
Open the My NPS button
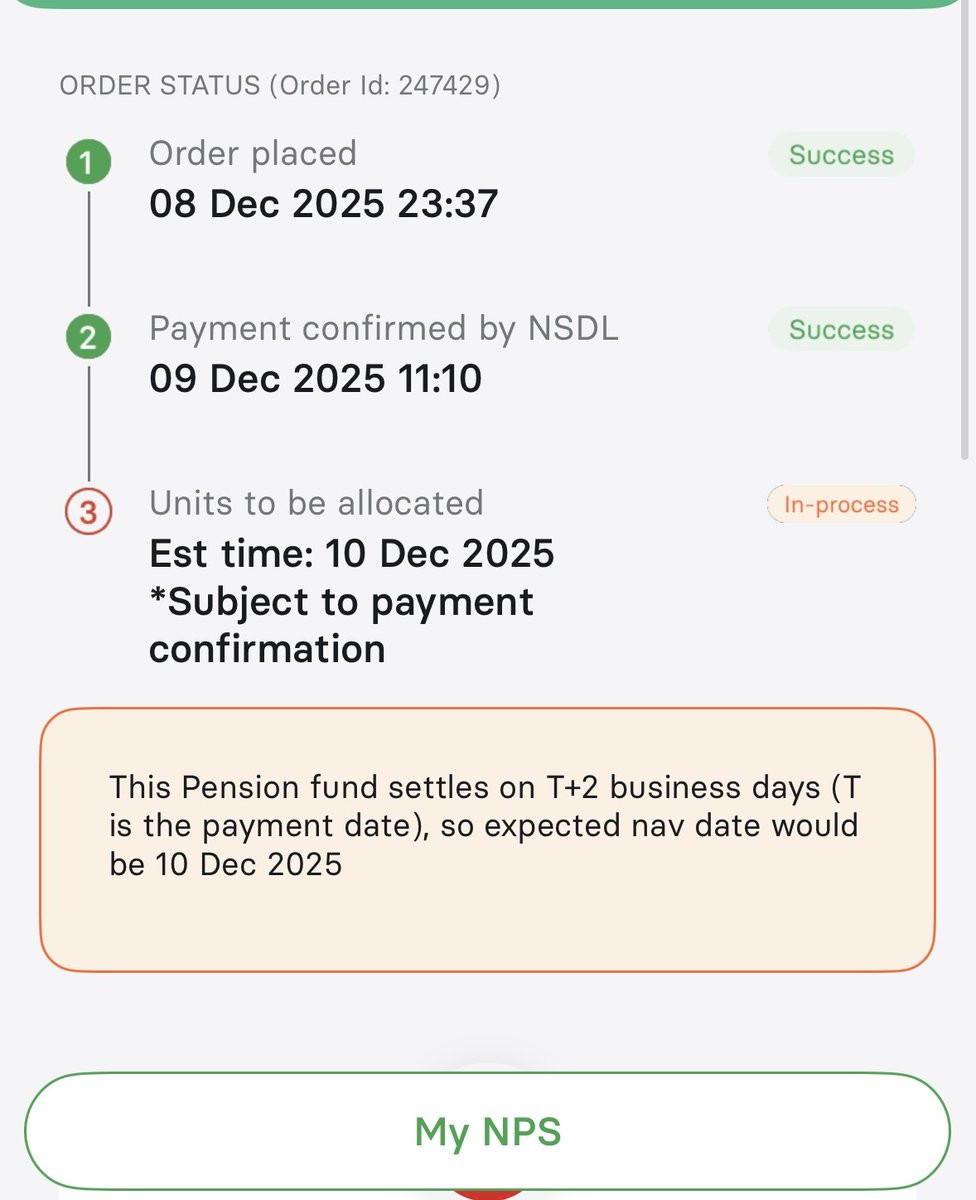tap(487, 1131)
